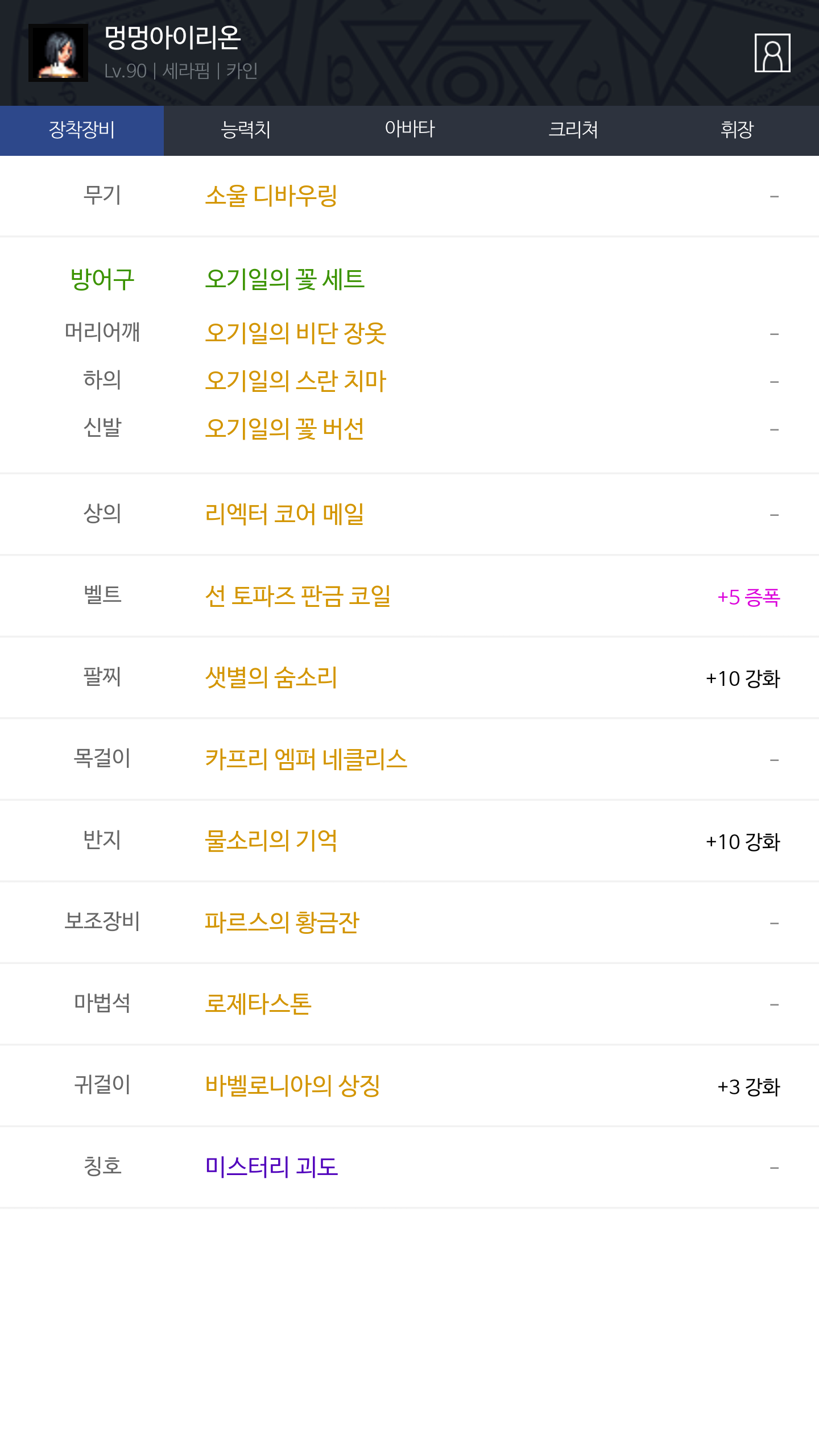Open the profile icon in the header
819x1456 pixels.
click(x=772, y=53)
